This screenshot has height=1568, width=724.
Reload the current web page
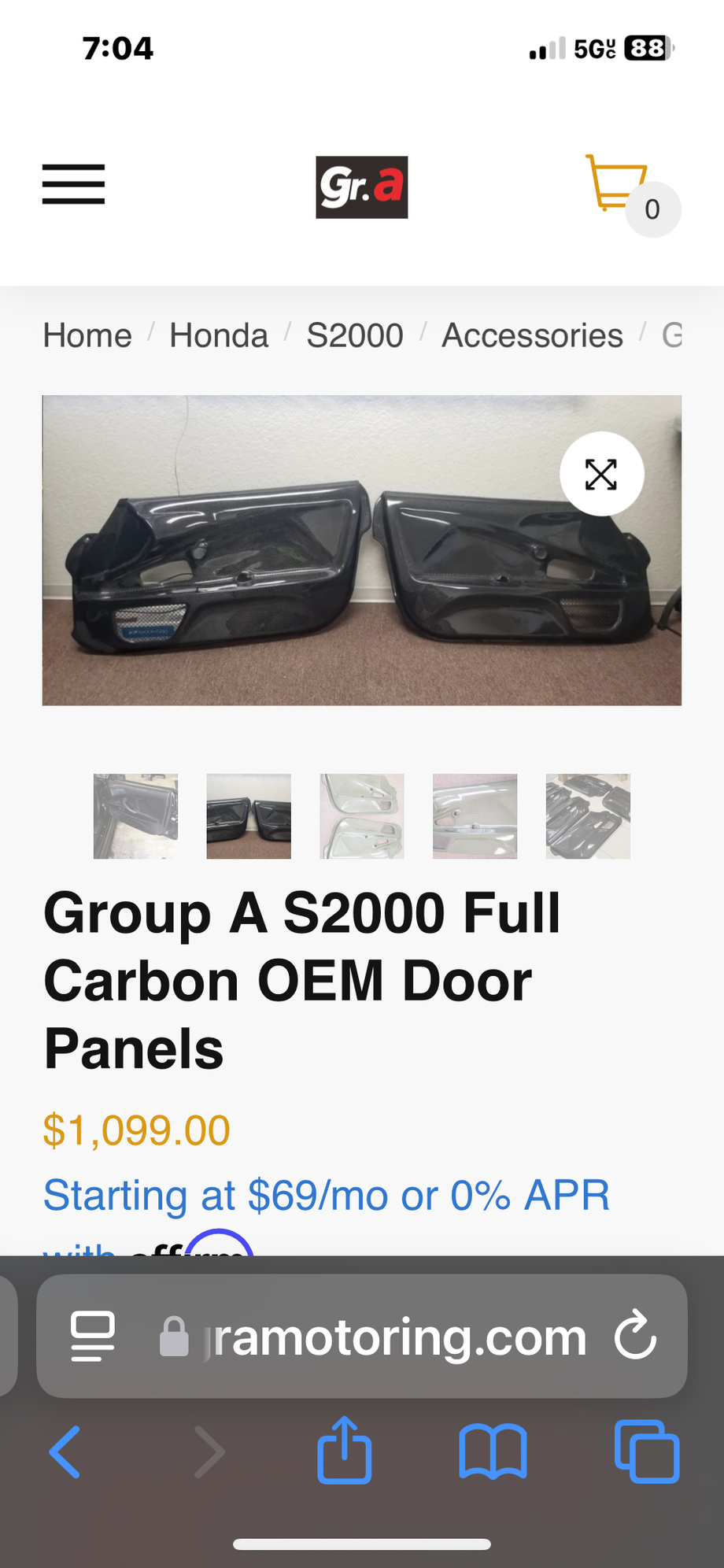click(635, 1336)
